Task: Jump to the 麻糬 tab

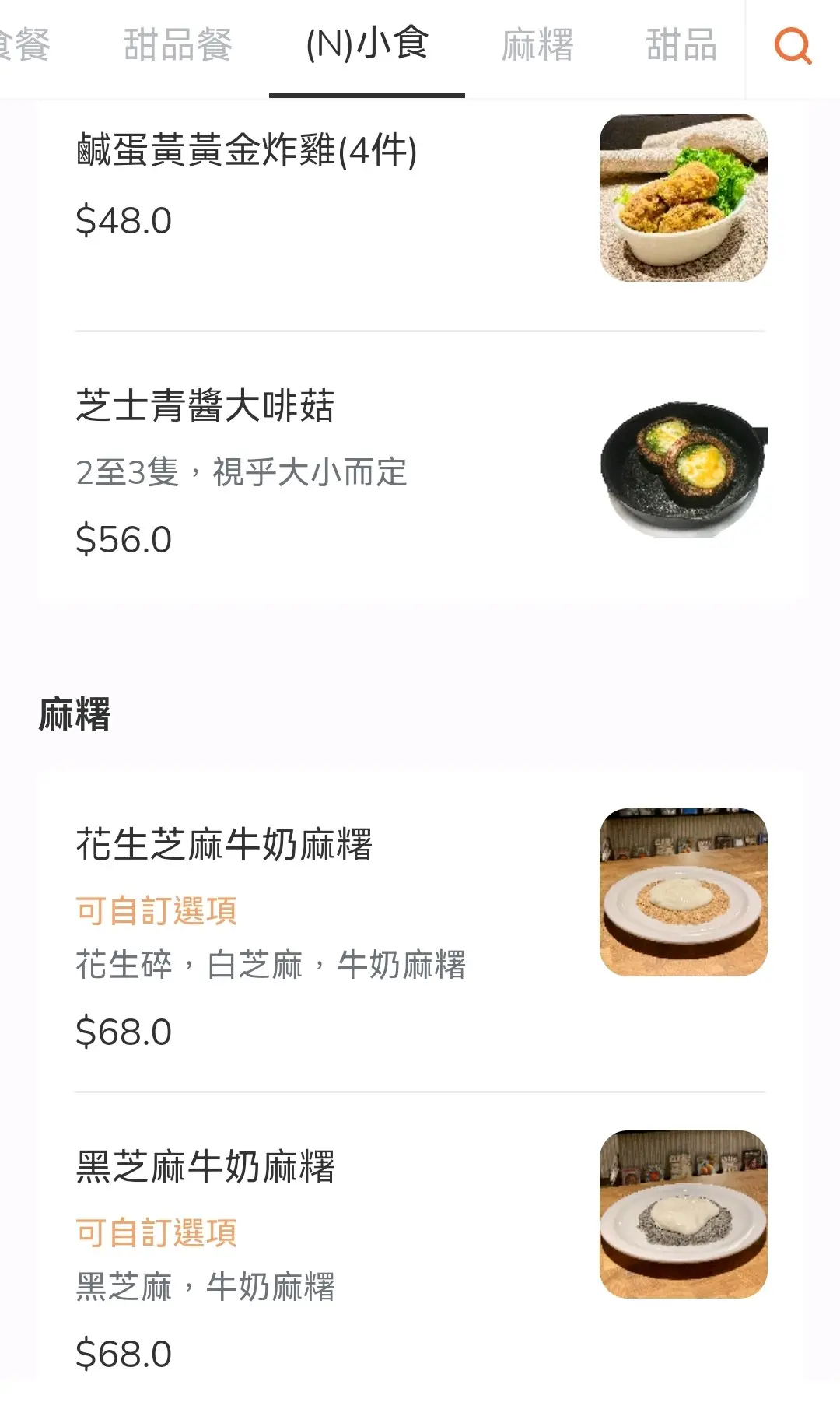Action: coord(537,45)
